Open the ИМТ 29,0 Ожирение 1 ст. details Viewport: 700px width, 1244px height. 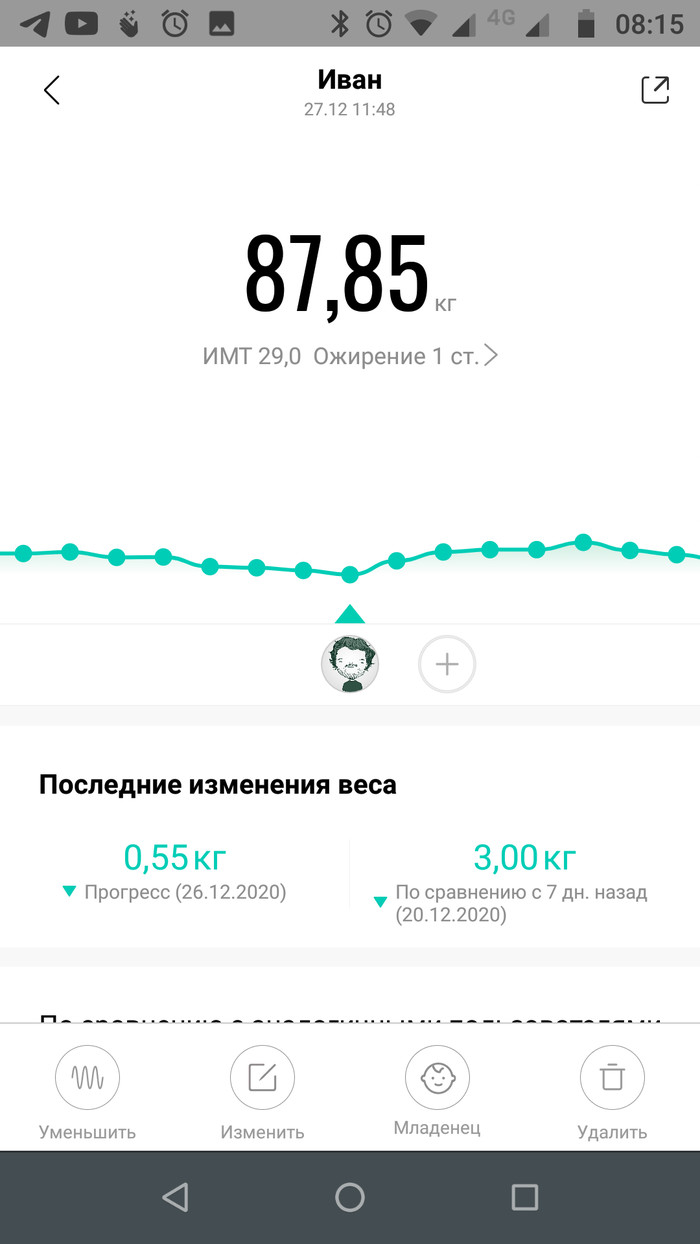(350, 356)
